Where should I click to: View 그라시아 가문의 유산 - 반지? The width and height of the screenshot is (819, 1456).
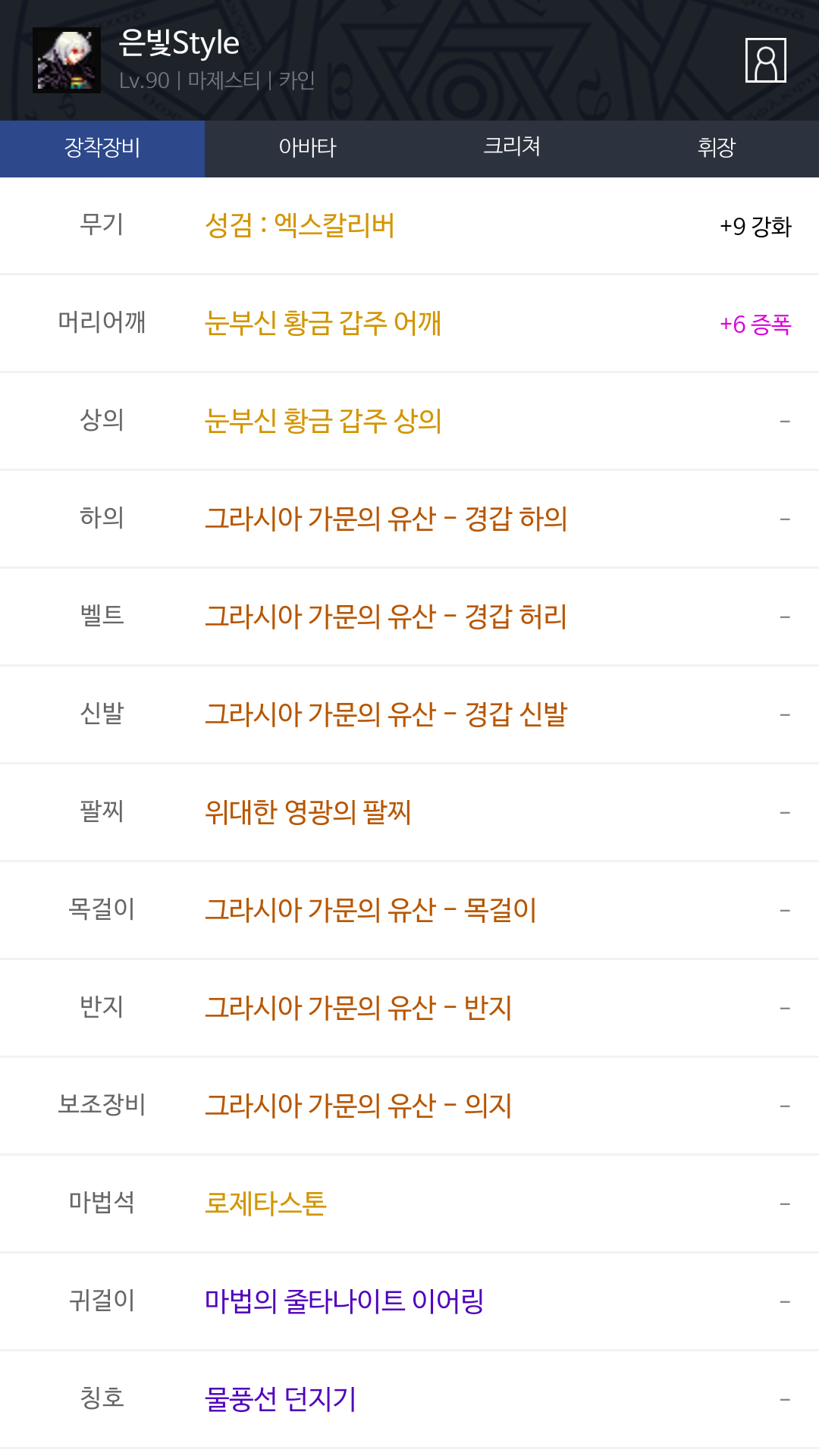click(x=359, y=1009)
